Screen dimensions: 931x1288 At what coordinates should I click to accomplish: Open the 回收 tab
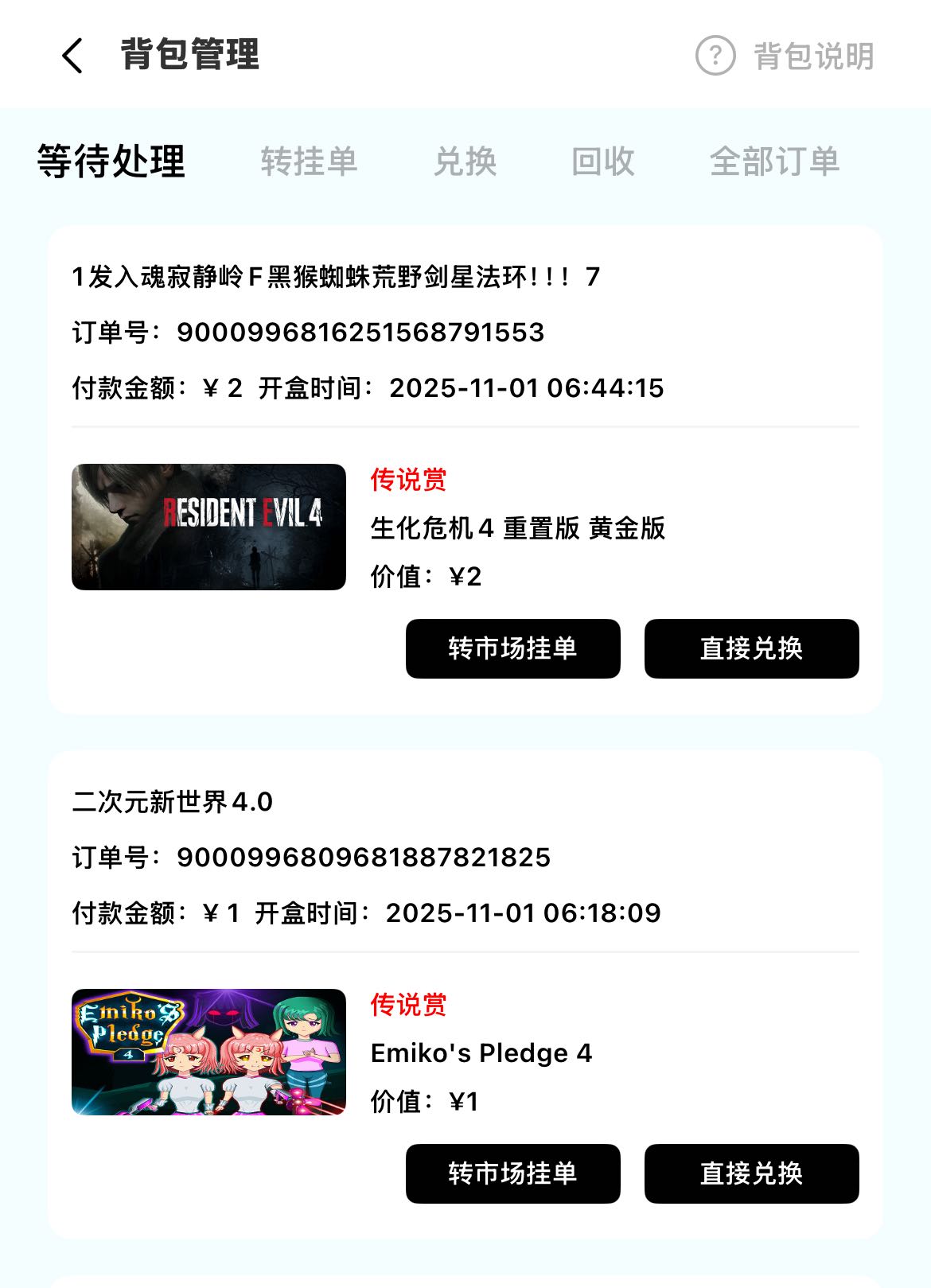[603, 161]
